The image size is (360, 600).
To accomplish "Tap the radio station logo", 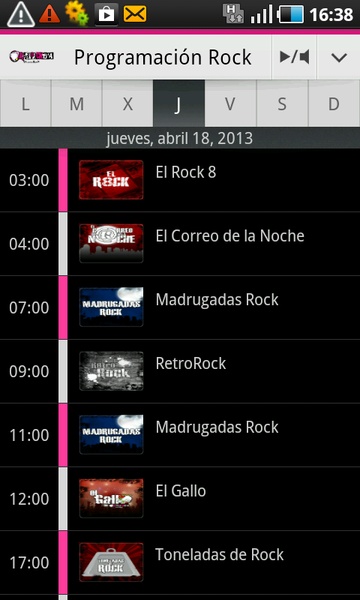I will pos(32,57).
